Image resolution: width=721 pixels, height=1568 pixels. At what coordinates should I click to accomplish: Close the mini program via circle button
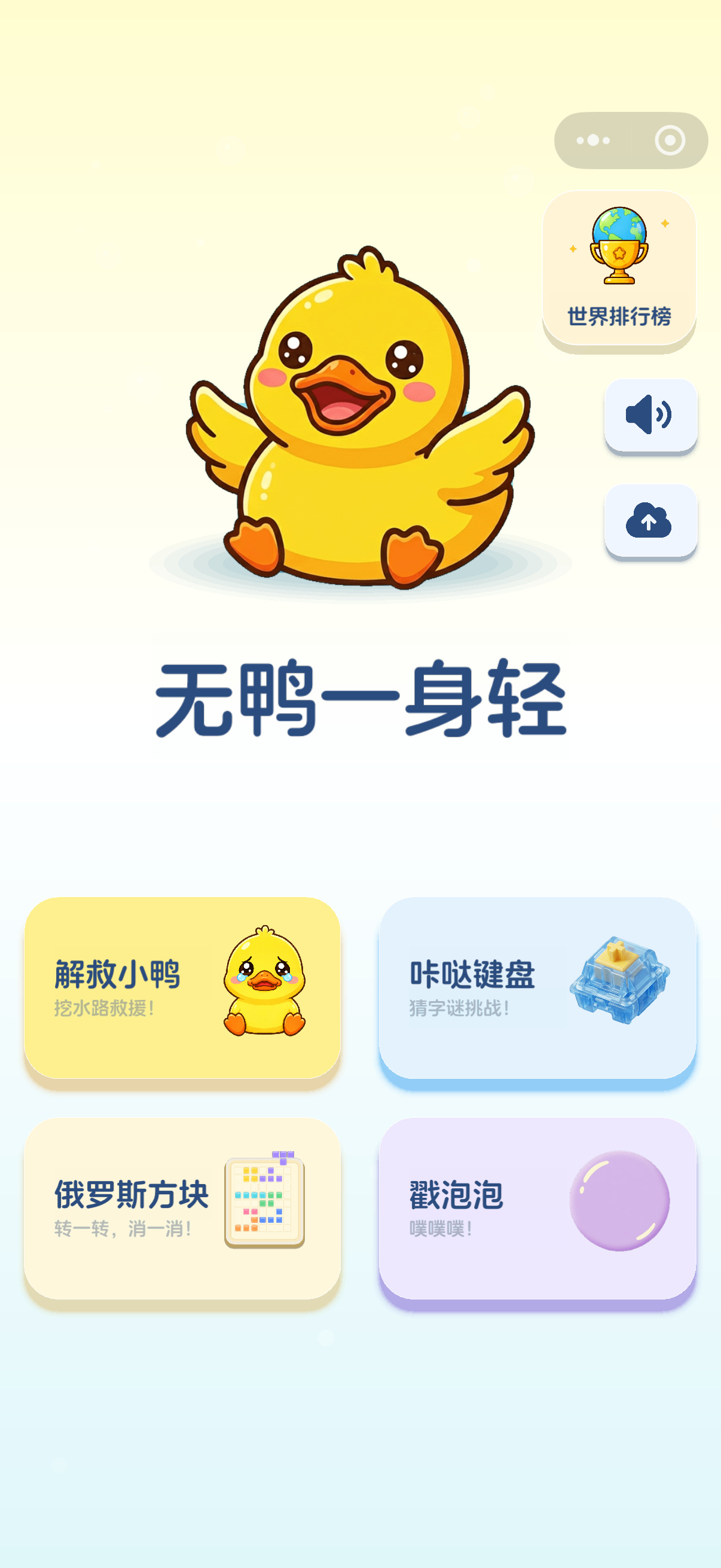[670, 141]
